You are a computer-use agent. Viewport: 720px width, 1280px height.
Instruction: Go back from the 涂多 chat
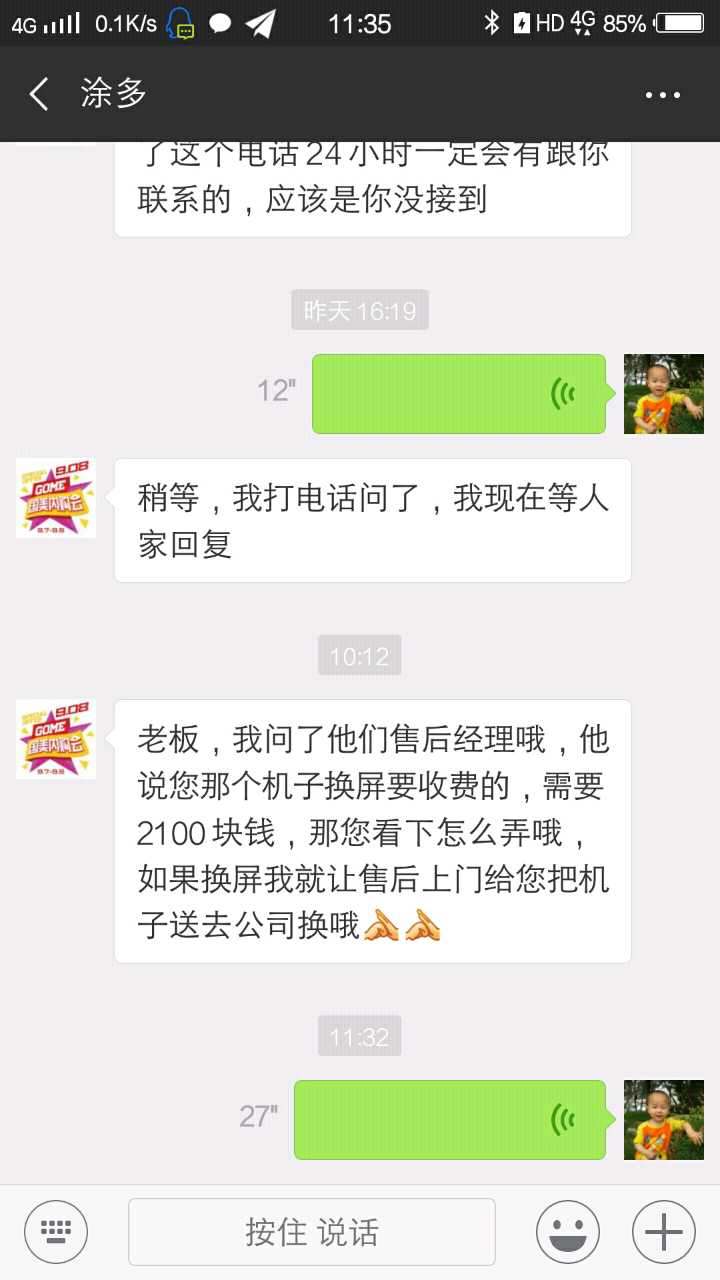click(40, 95)
